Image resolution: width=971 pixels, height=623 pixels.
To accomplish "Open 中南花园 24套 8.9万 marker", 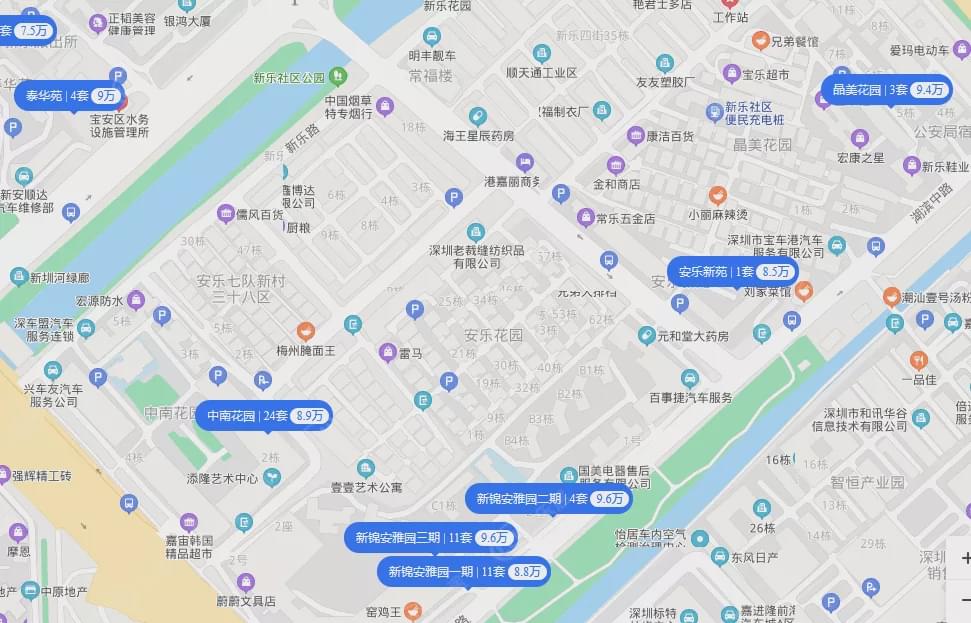I will point(264,415).
